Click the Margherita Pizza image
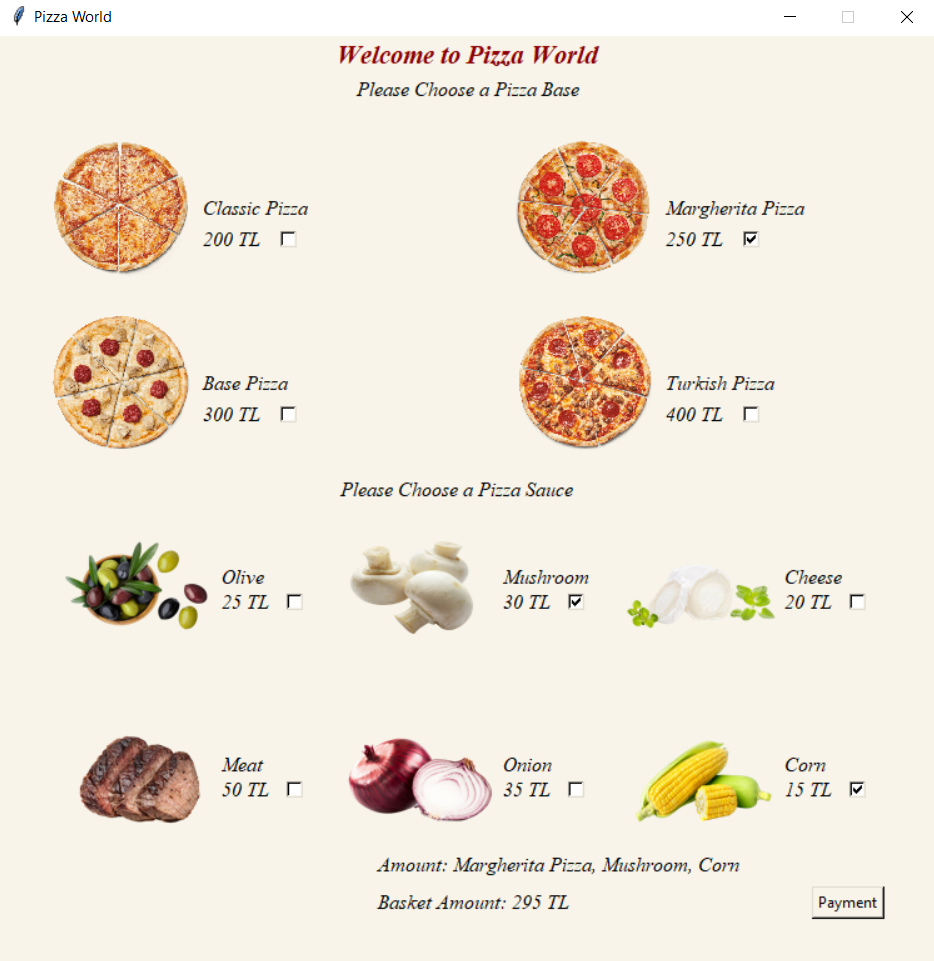Image resolution: width=934 pixels, height=961 pixels. pyautogui.click(x=583, y=205)
